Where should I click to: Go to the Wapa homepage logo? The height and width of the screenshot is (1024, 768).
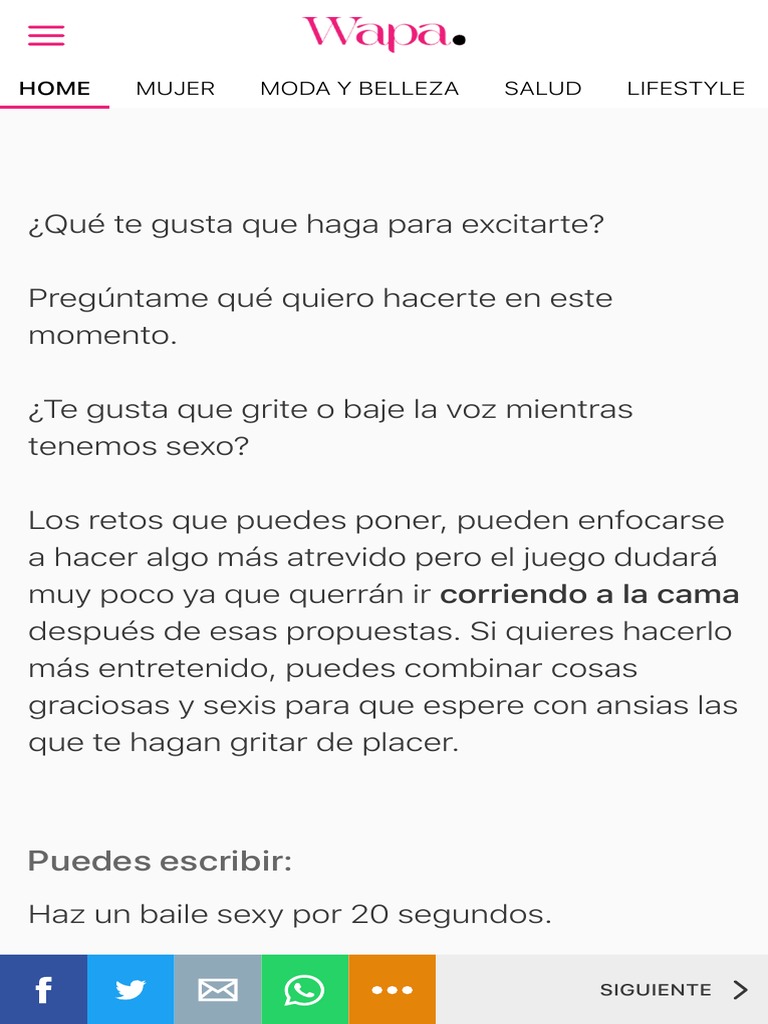click(384, 34)
